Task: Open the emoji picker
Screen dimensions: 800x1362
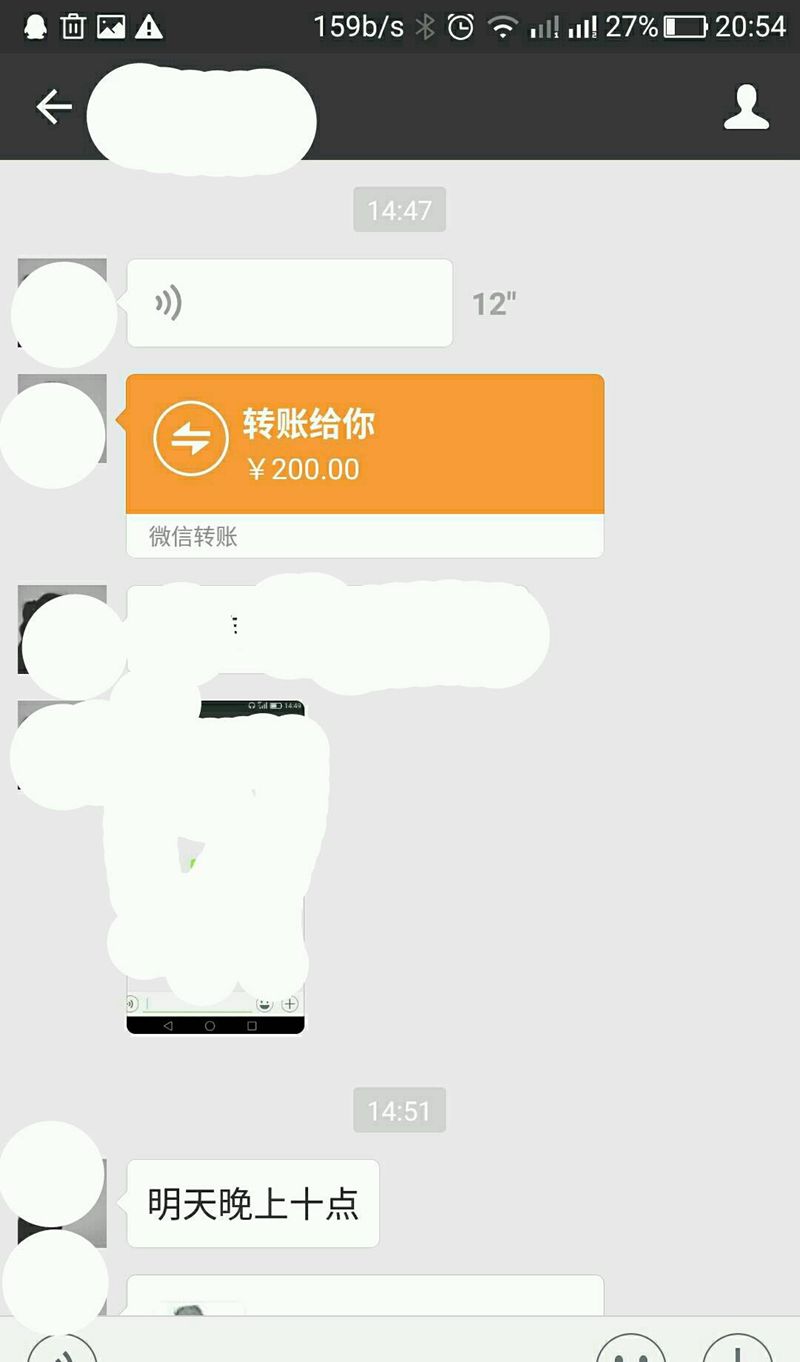Action: pos(631,1350)
